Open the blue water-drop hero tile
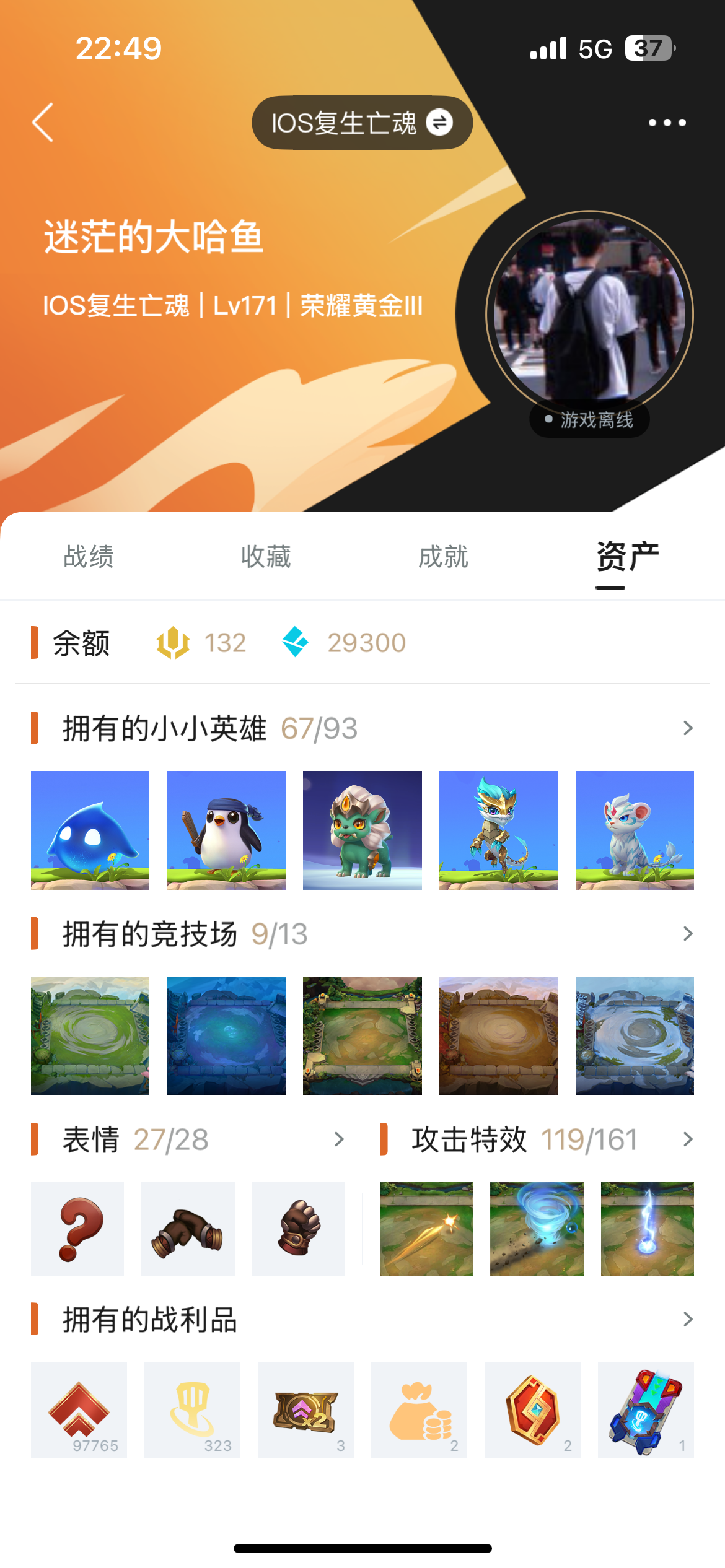The height and width of the screenshot is (1568, 725). pos(90,830)
